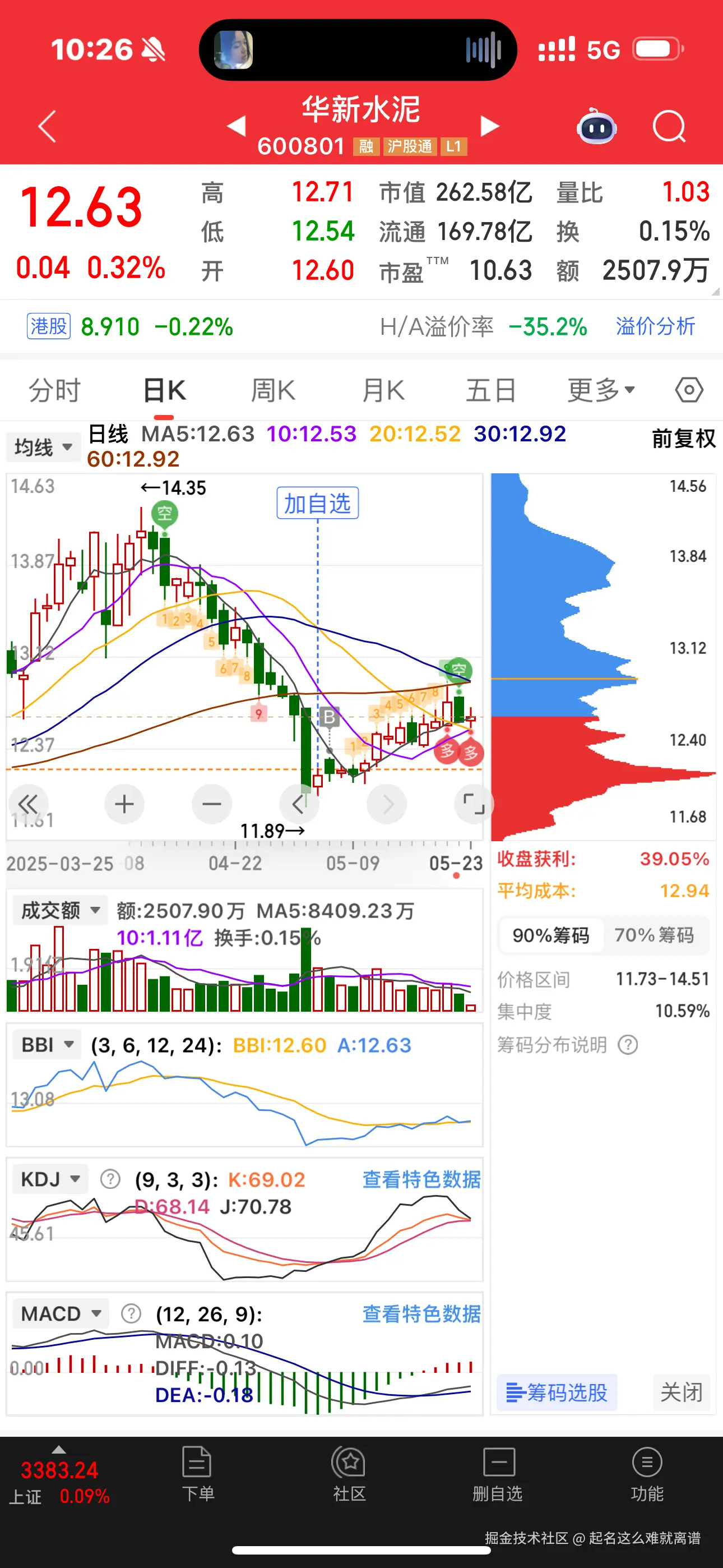
Task: Switch to 70%筹码 distribution view
Action: 655,935
